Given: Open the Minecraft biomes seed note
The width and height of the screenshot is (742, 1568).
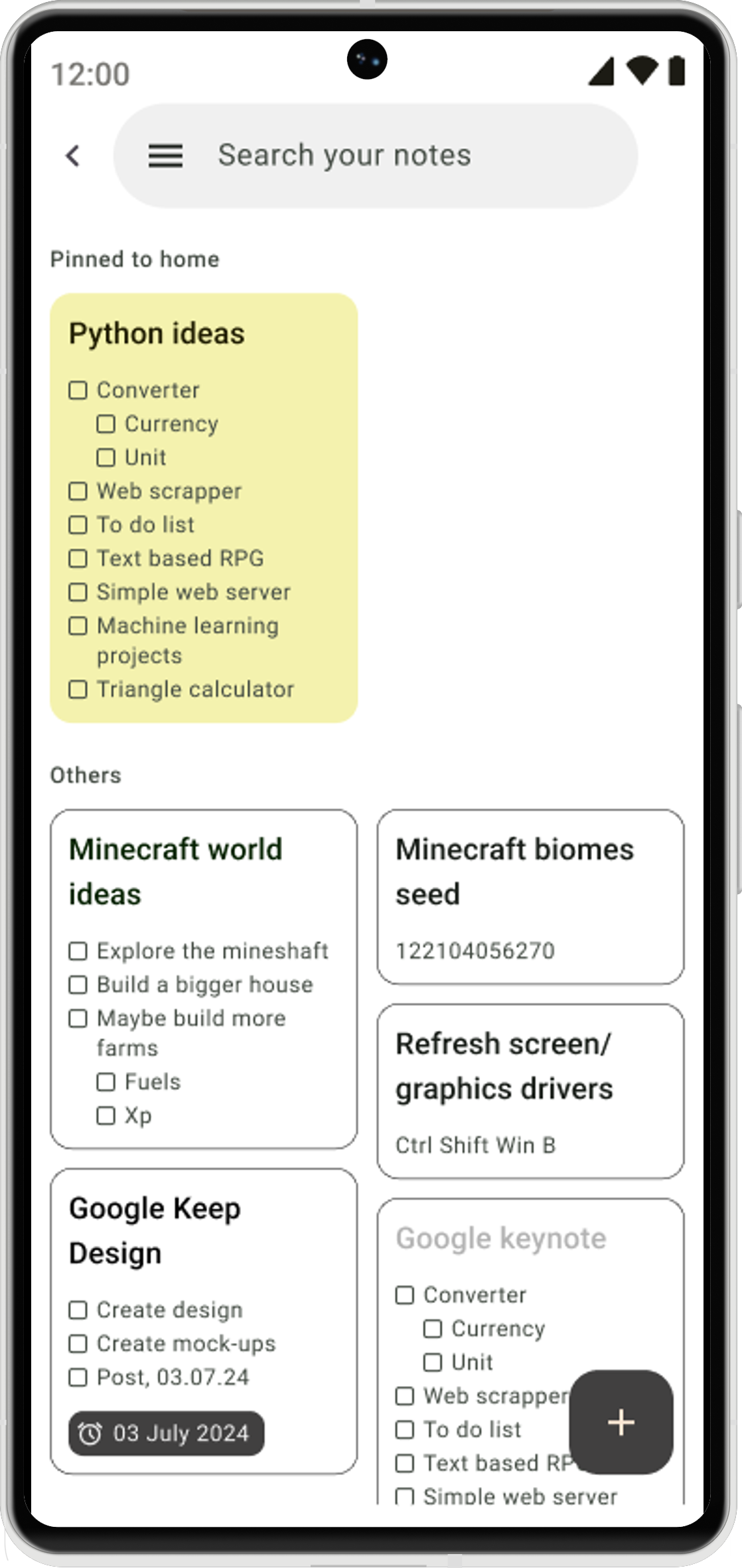Looking at the screenshot, I should (530, 896).
